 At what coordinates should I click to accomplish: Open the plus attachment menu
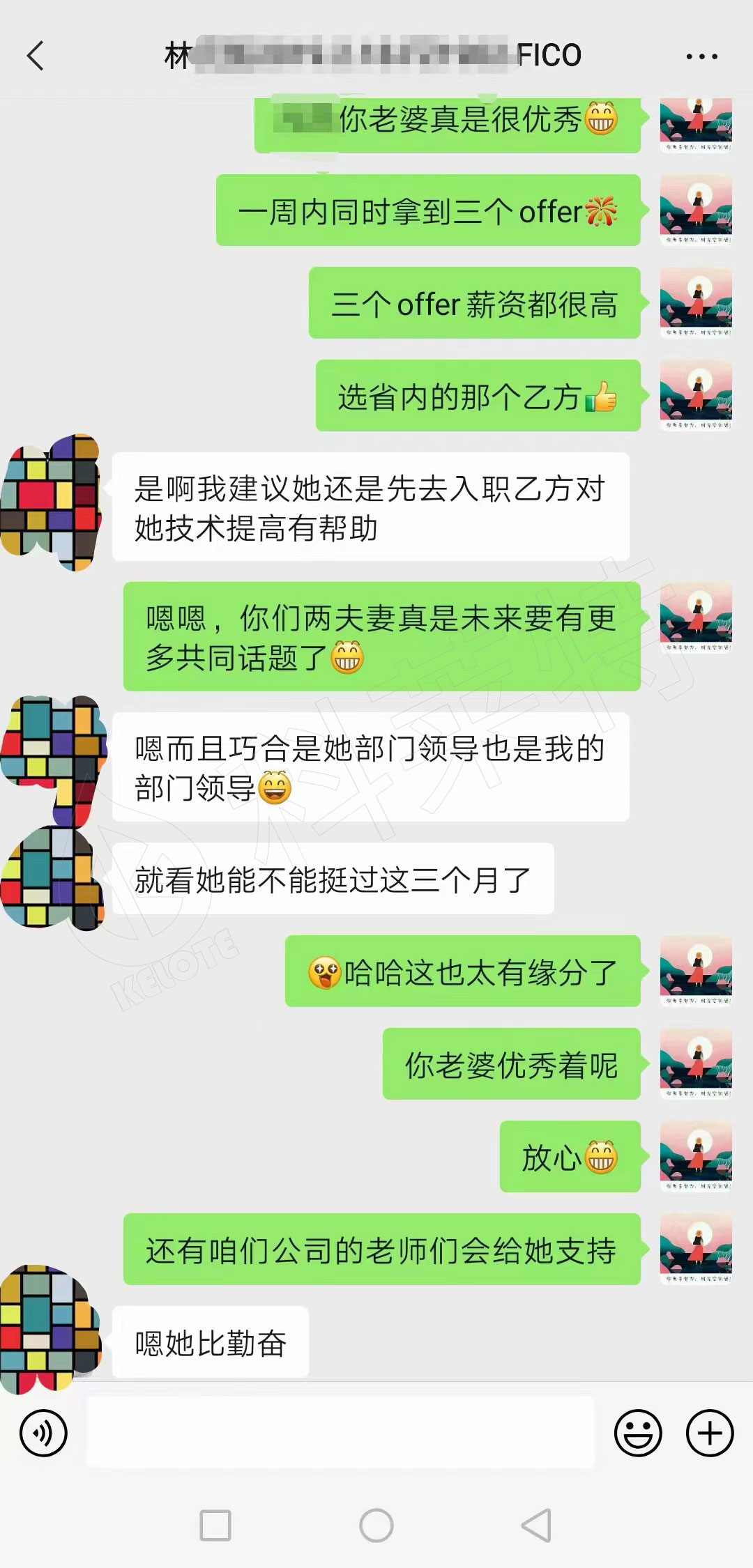tap(710, 1434)
